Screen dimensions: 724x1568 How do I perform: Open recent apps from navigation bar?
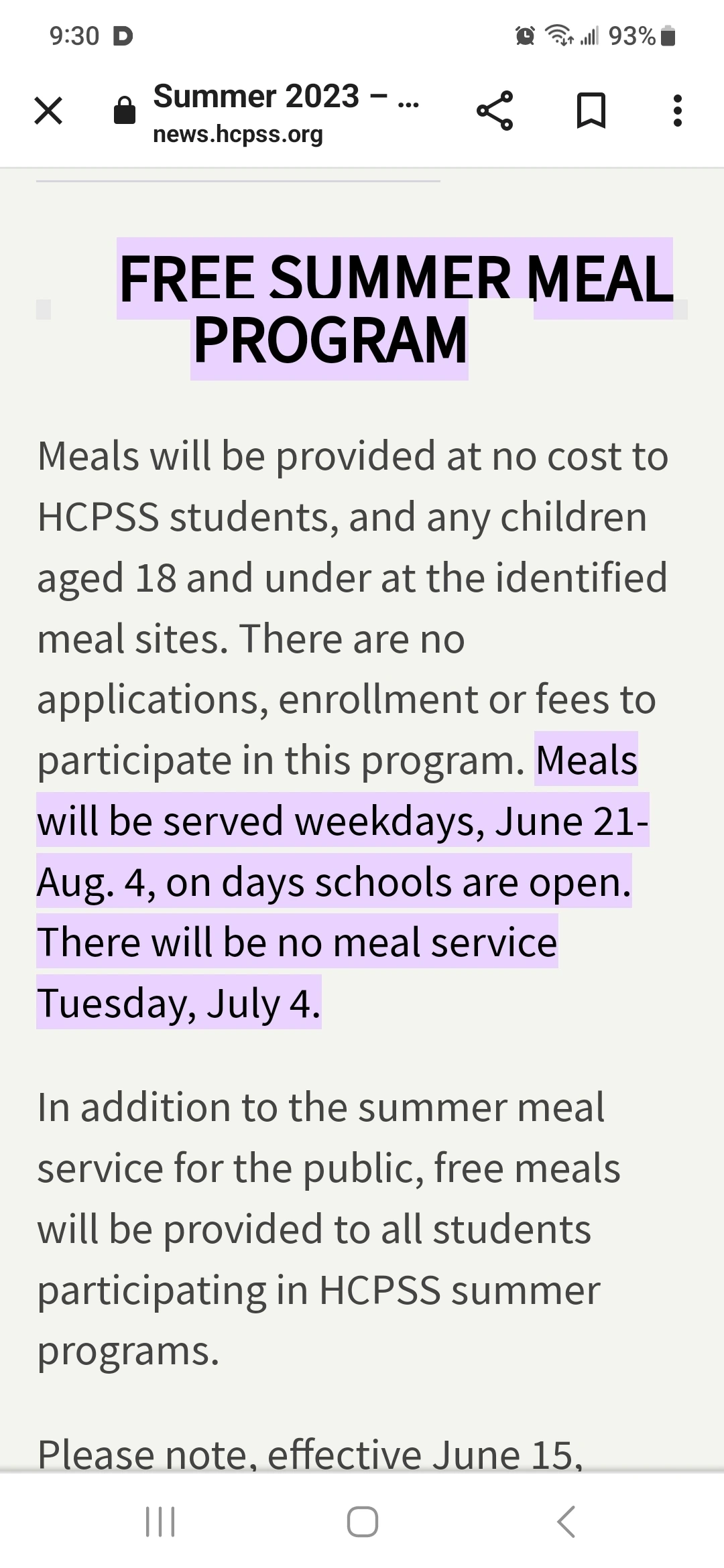(x=160, y=1521)
